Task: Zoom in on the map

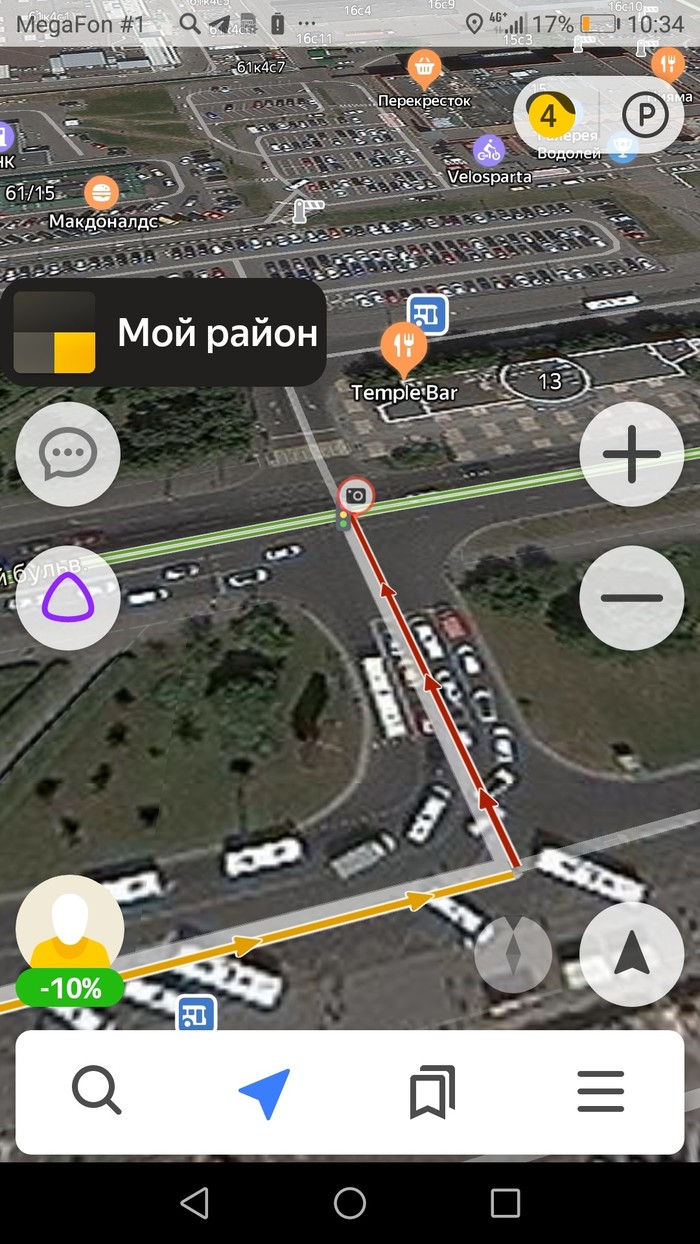Action: 631,455
